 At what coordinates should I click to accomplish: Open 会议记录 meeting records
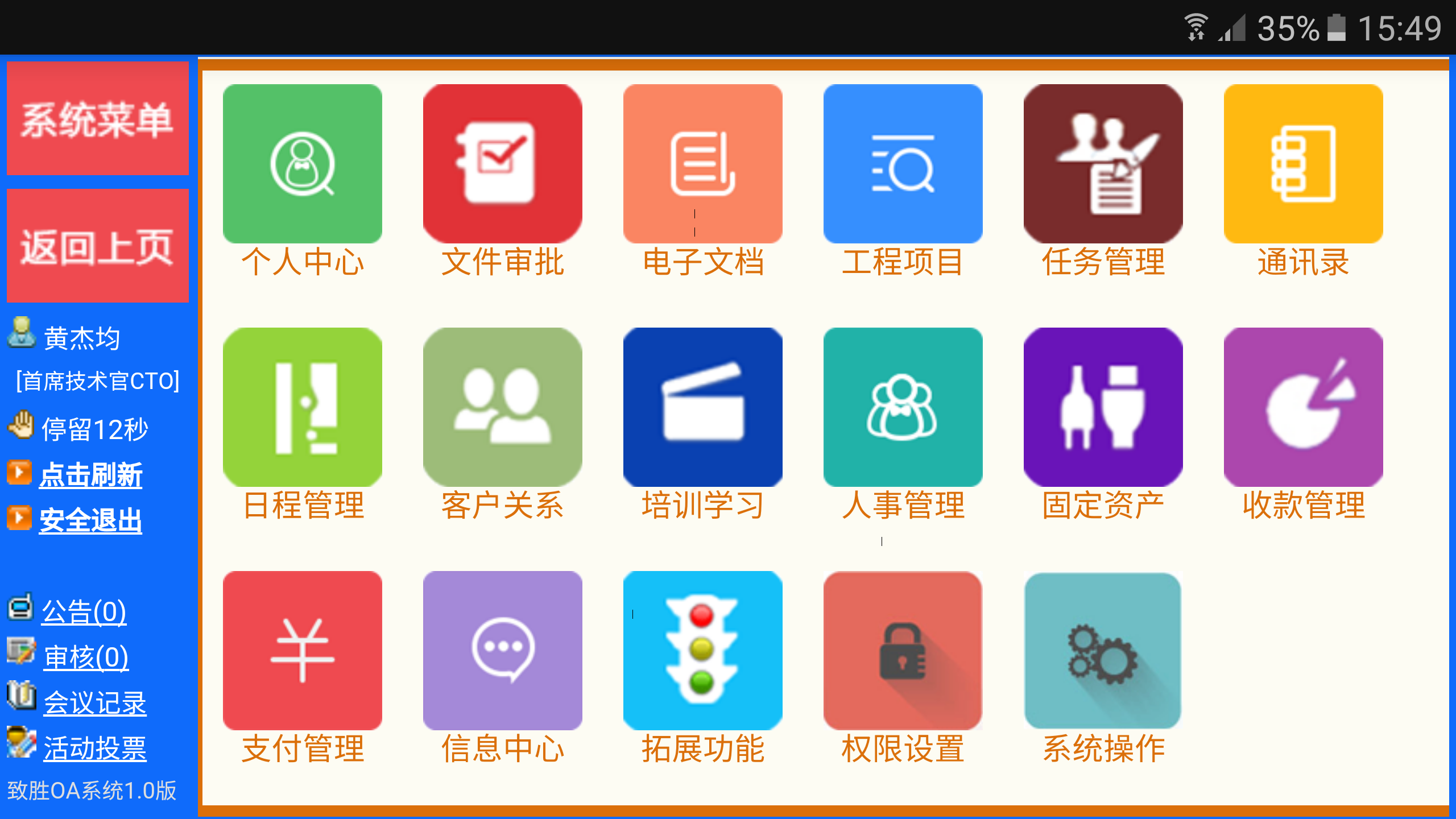click(95, 703)
